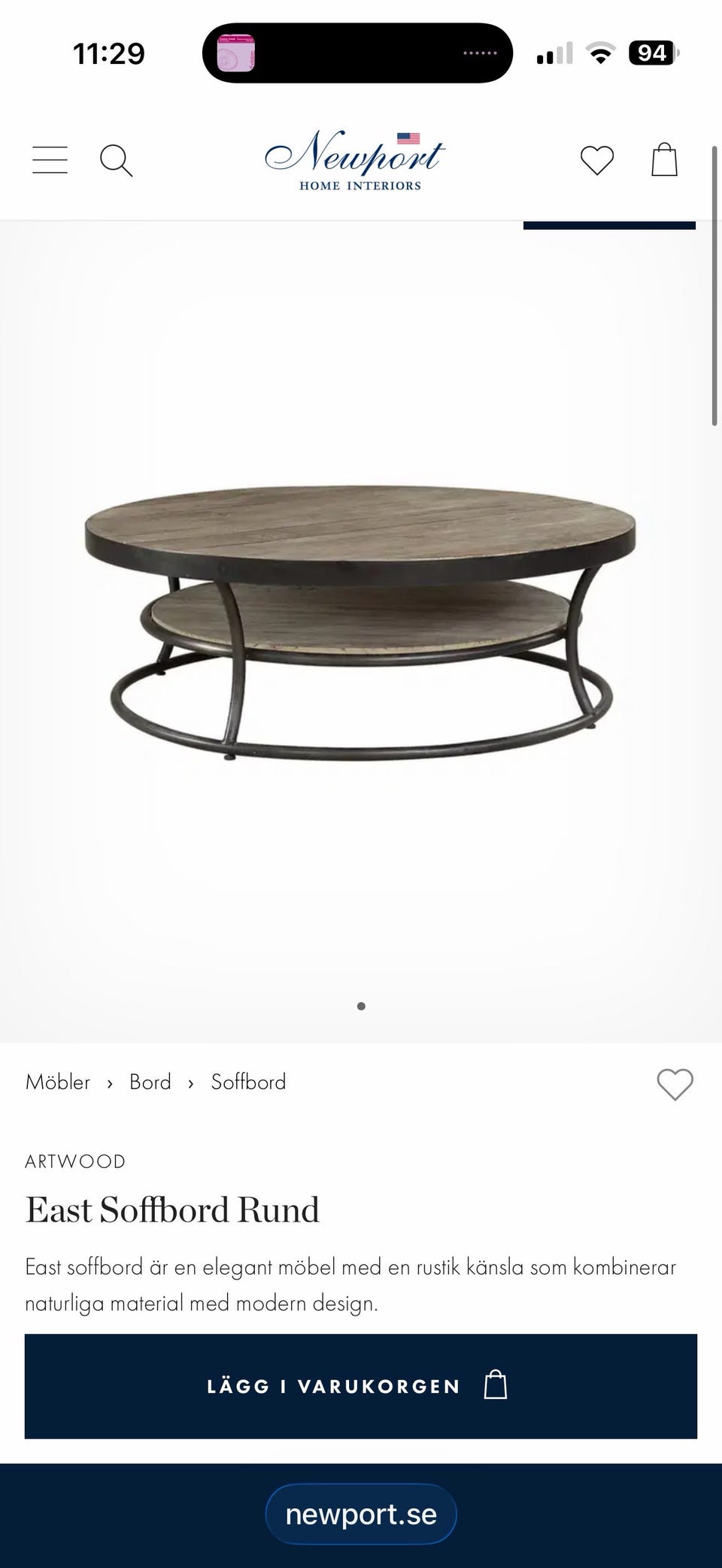Screen dimensions: 722x1568
Task: Tap the newport.se address bar
Action: [x=361, y=1514]
